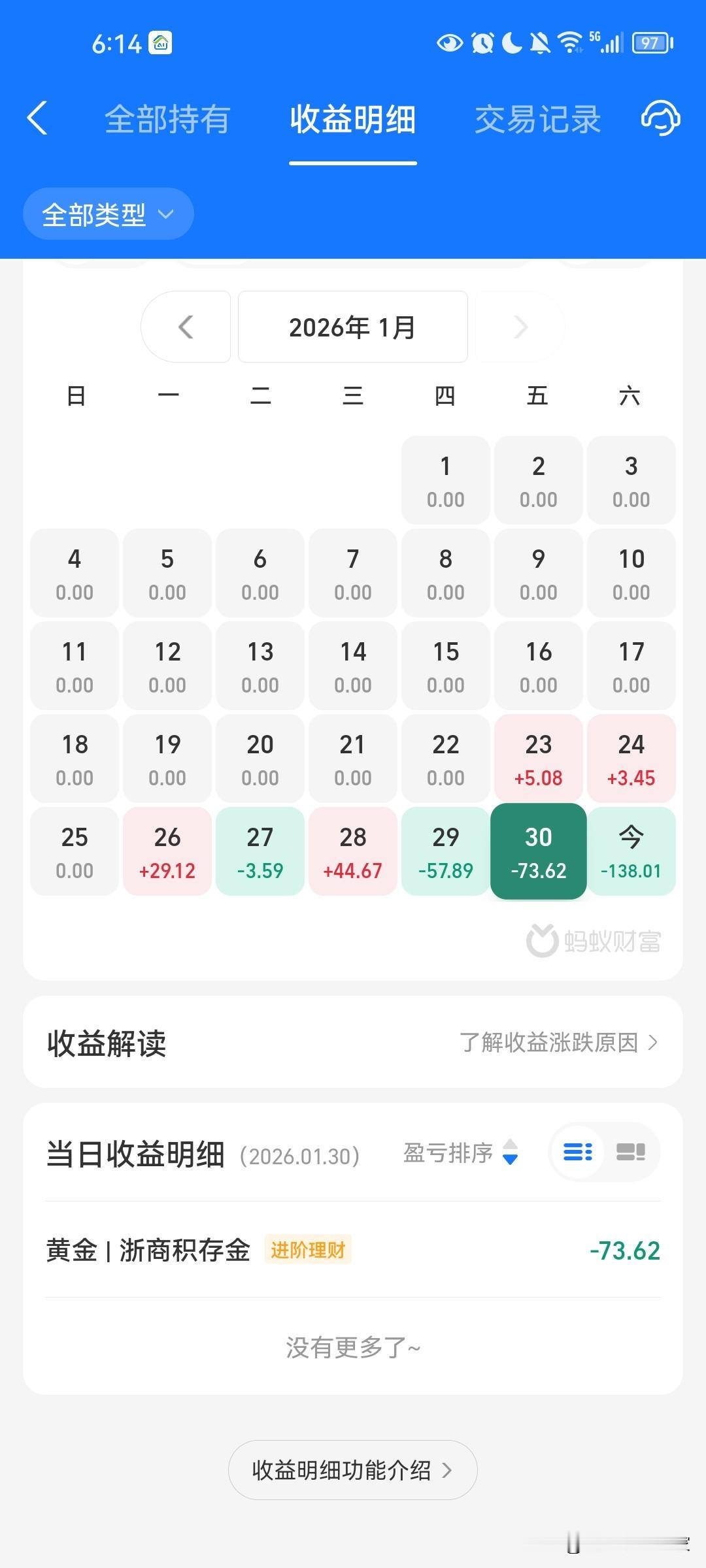
Task: Switch to the 交易记录 tab
Action: 538,119
